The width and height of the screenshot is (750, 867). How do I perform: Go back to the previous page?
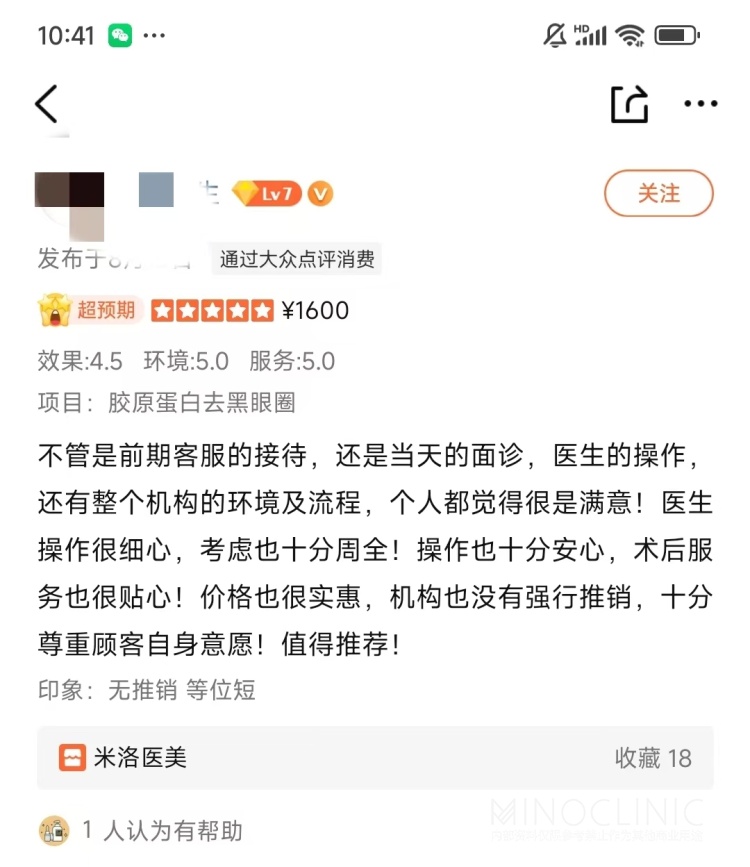[47, 104]
